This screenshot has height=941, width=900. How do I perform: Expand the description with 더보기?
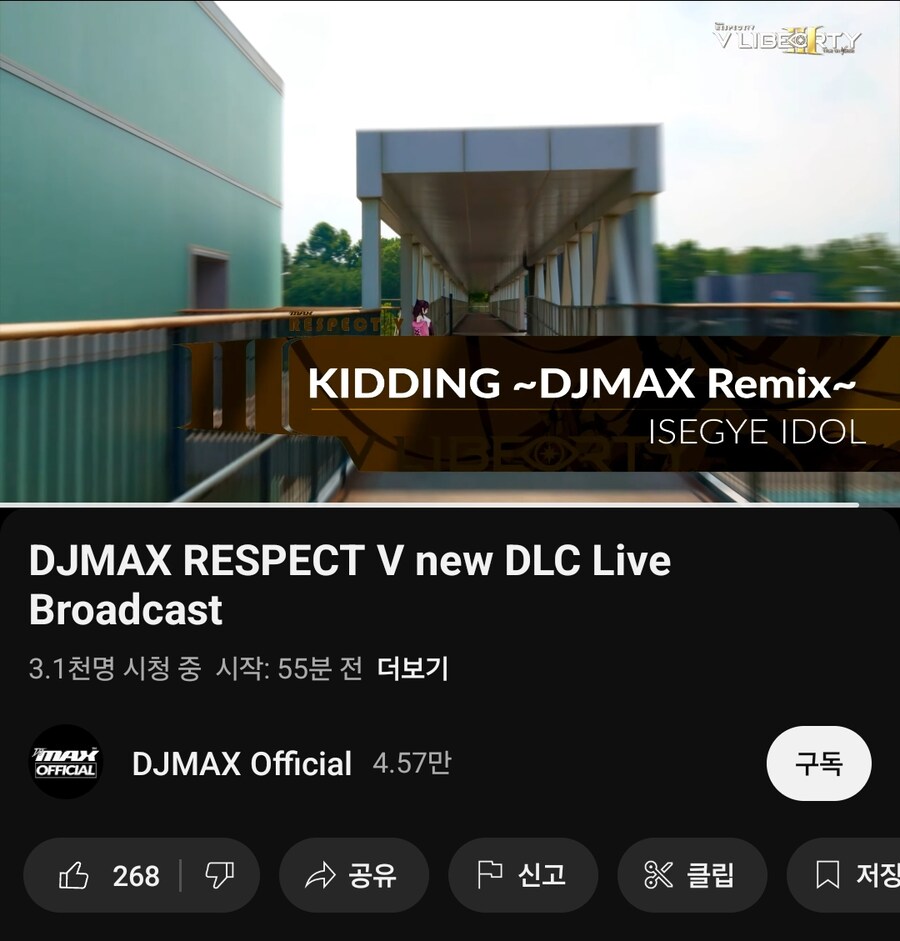pos(412,669)
